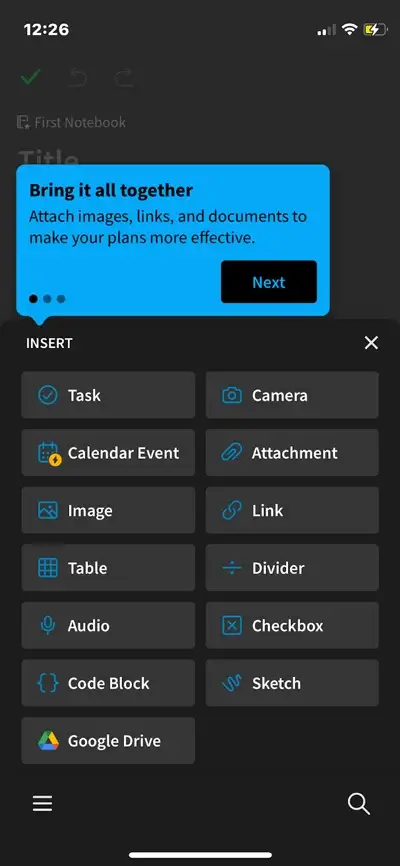
Task: Insert a Table
Action: [x=108, y=568]
